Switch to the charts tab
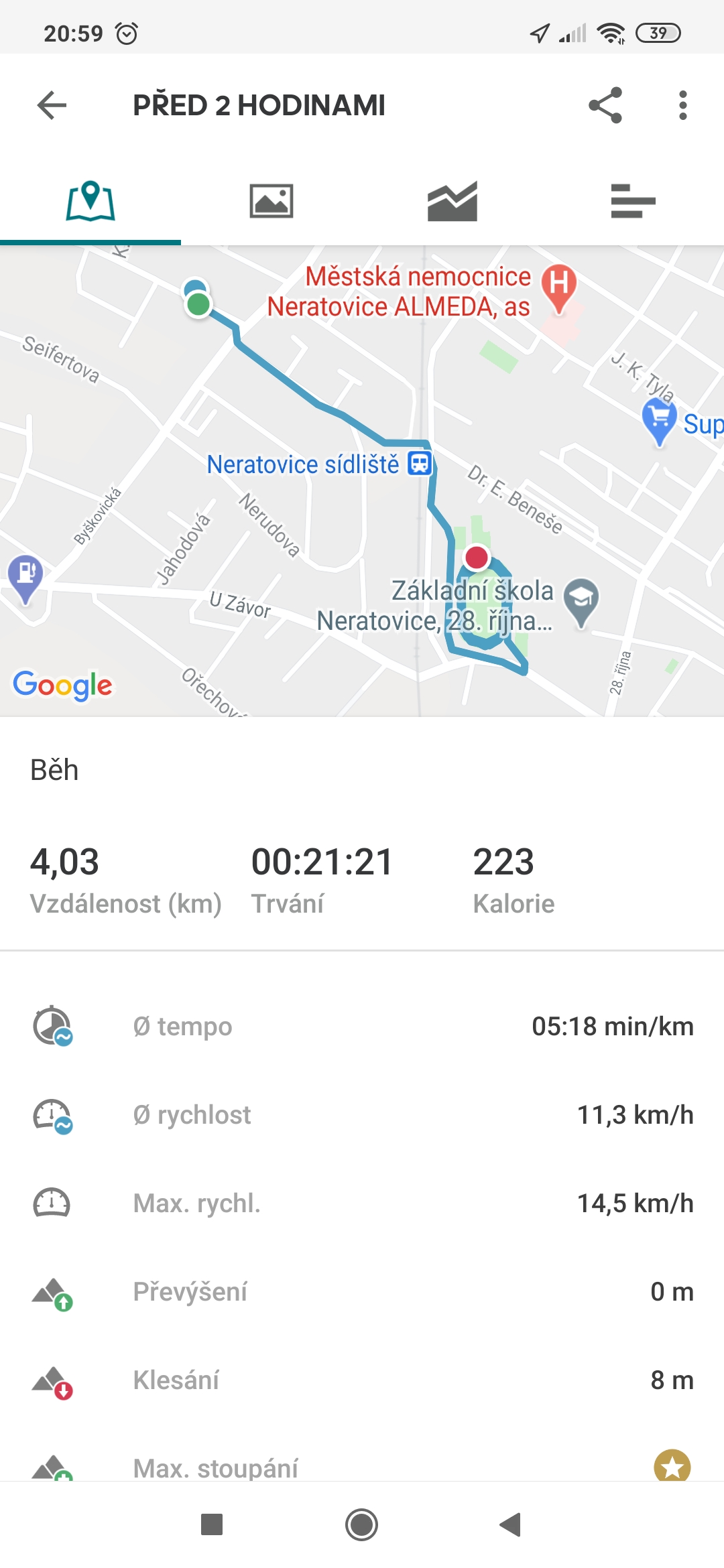Image resolution: width=724 pixels, height=1568 pixels. [452, 201]
